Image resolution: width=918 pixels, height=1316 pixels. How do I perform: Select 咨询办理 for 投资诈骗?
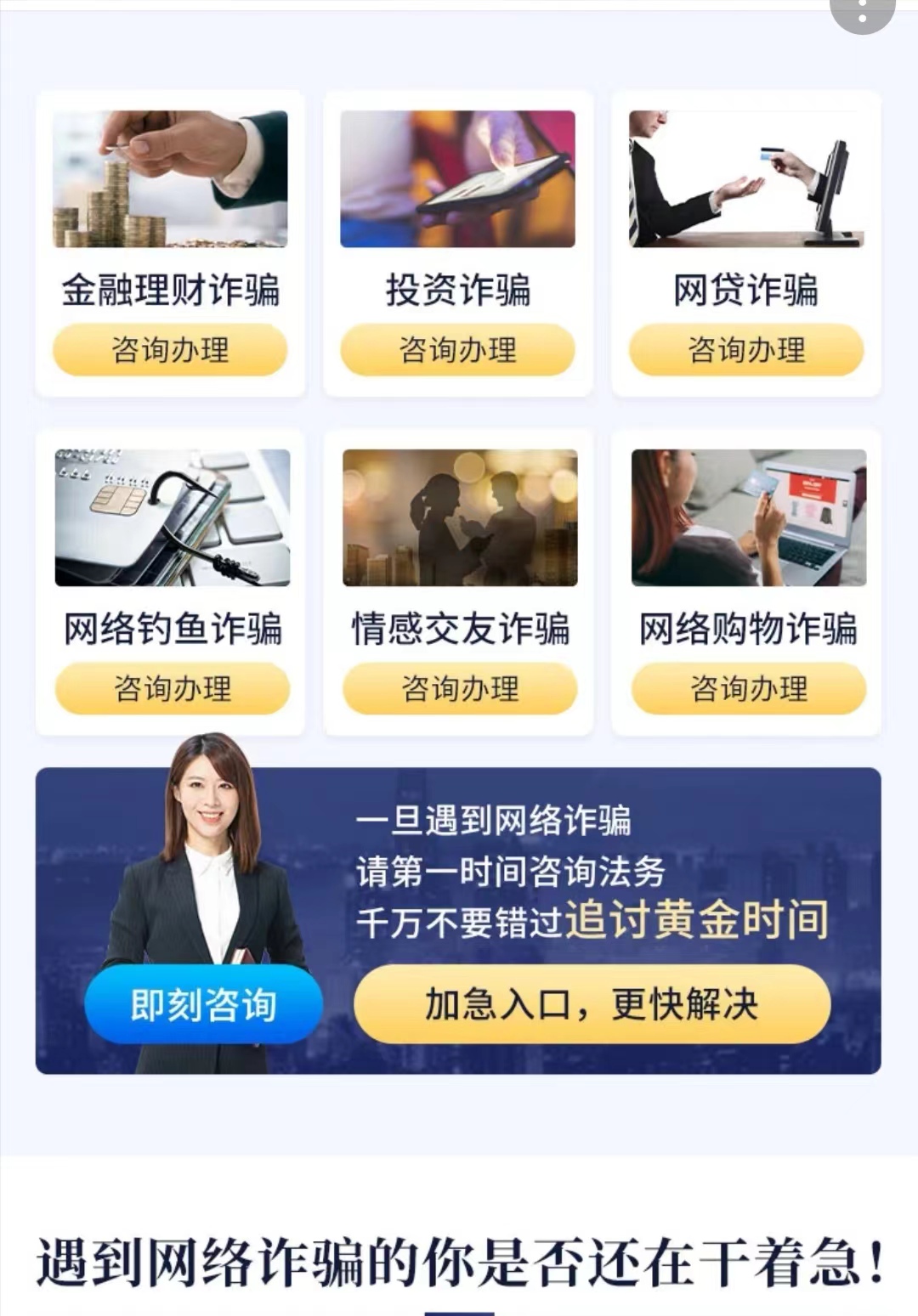[x=457, y=350]
